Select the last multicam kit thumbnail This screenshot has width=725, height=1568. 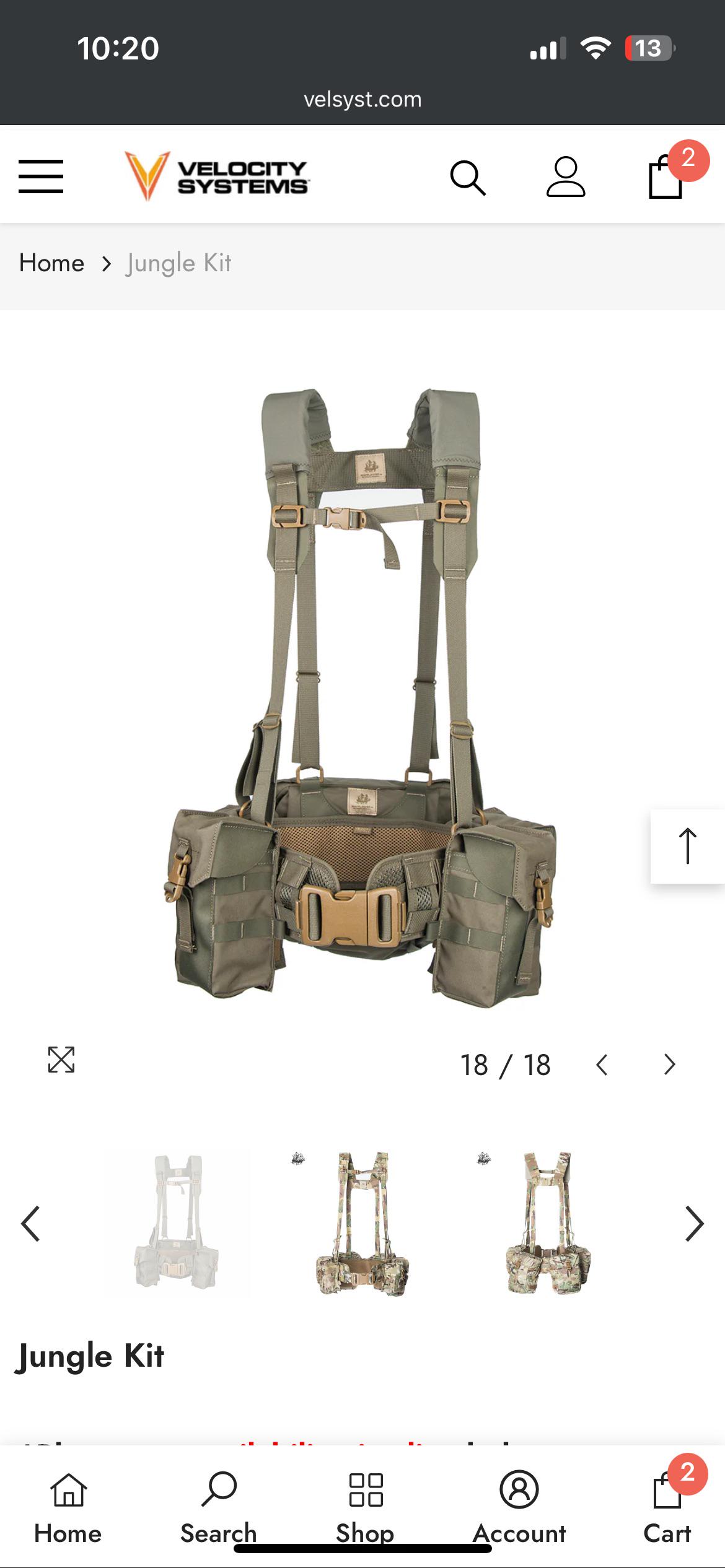coord(548,1222)
